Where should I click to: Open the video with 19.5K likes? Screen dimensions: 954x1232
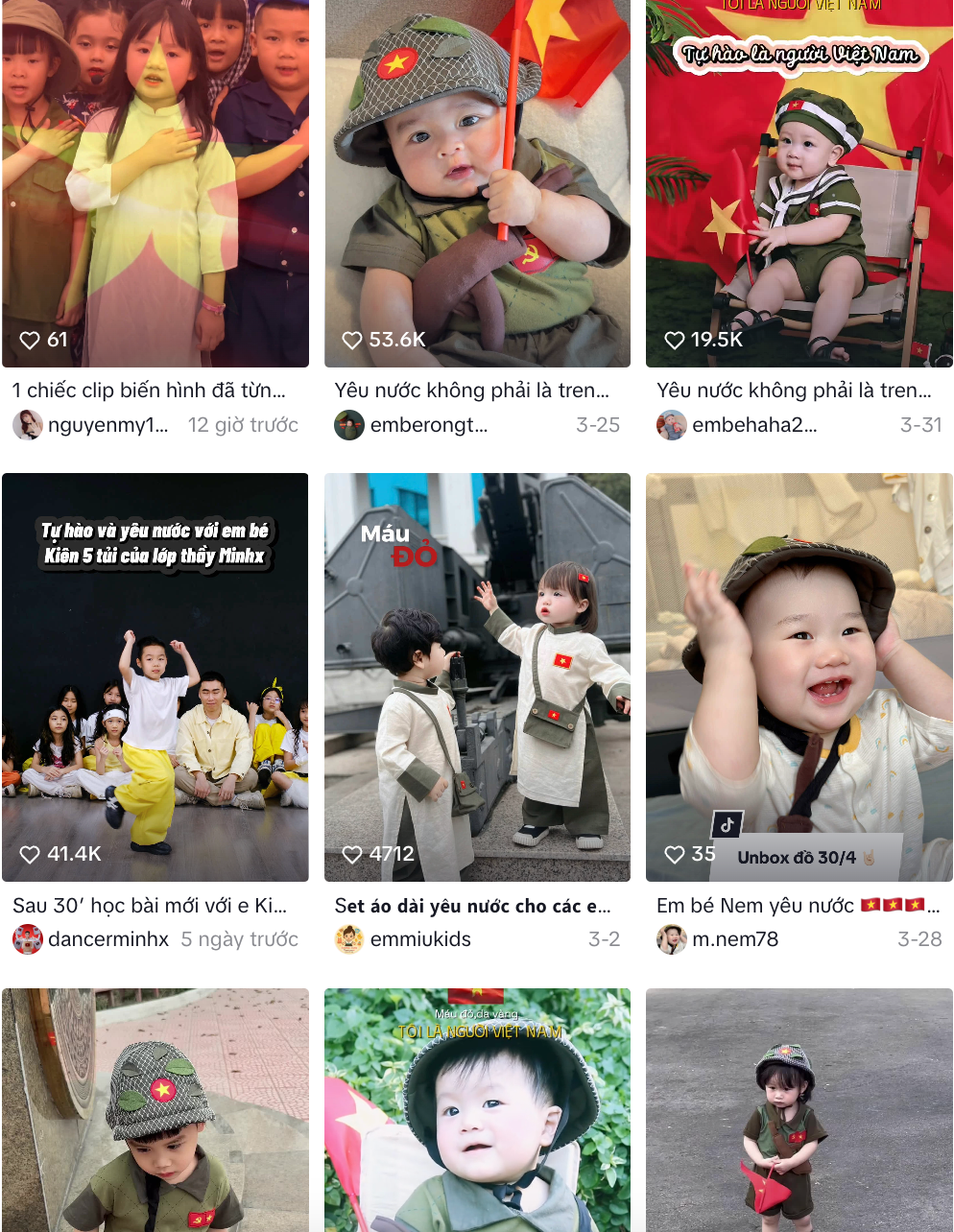coord(799,182)
